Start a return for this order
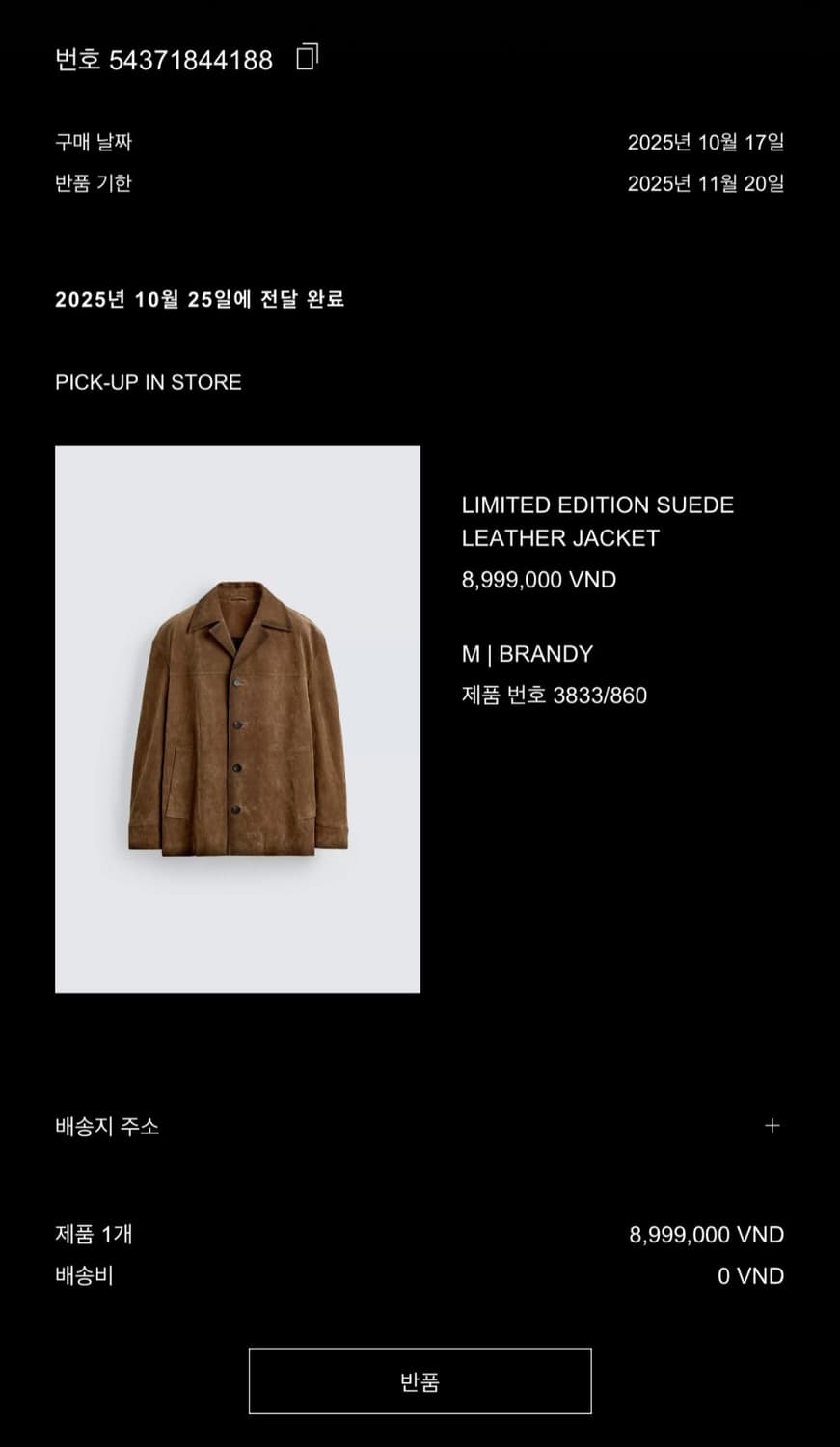The image size is (840, 1447). coord(420,1381)
